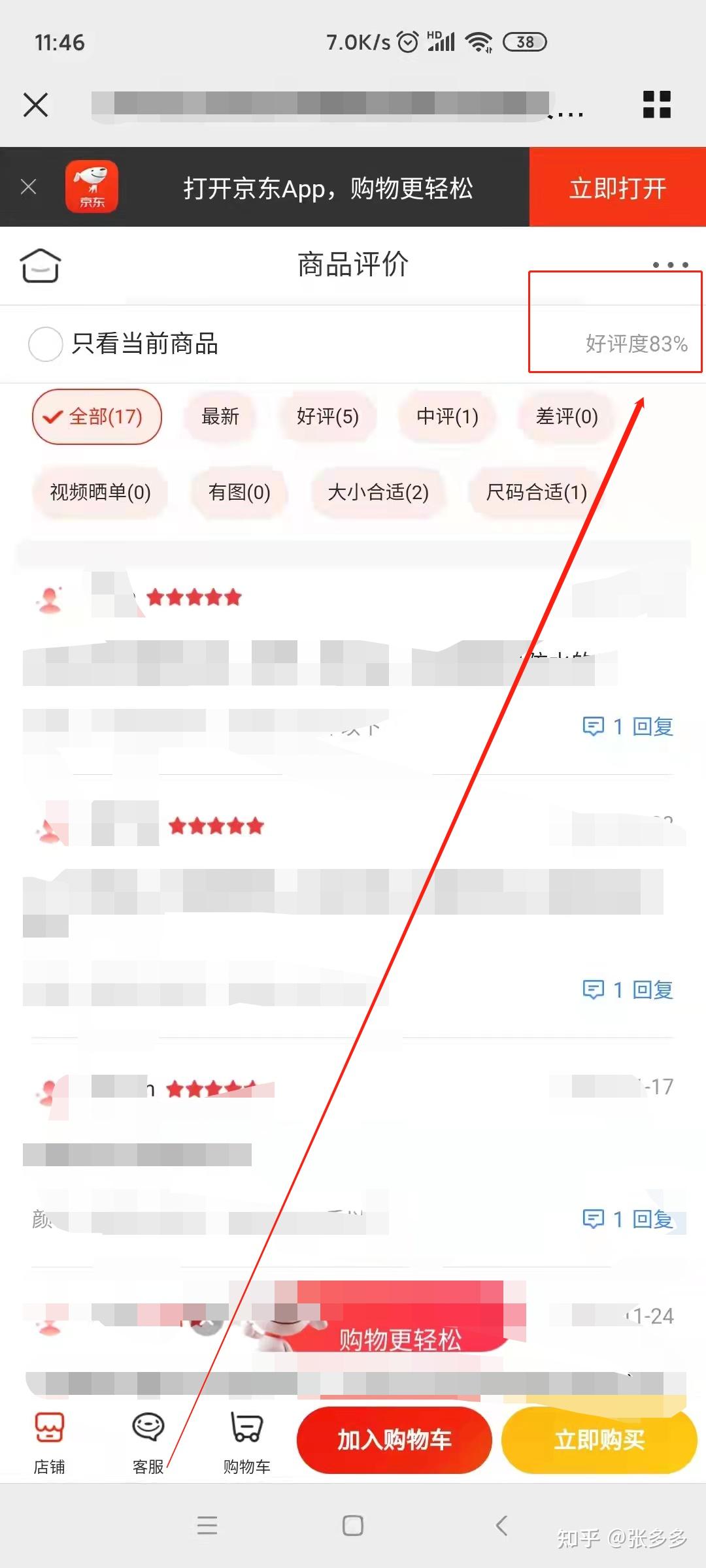Dismiss the 打开京东App banner
The width and height of the screenshot is (706, 1568).
coord(28,188)
